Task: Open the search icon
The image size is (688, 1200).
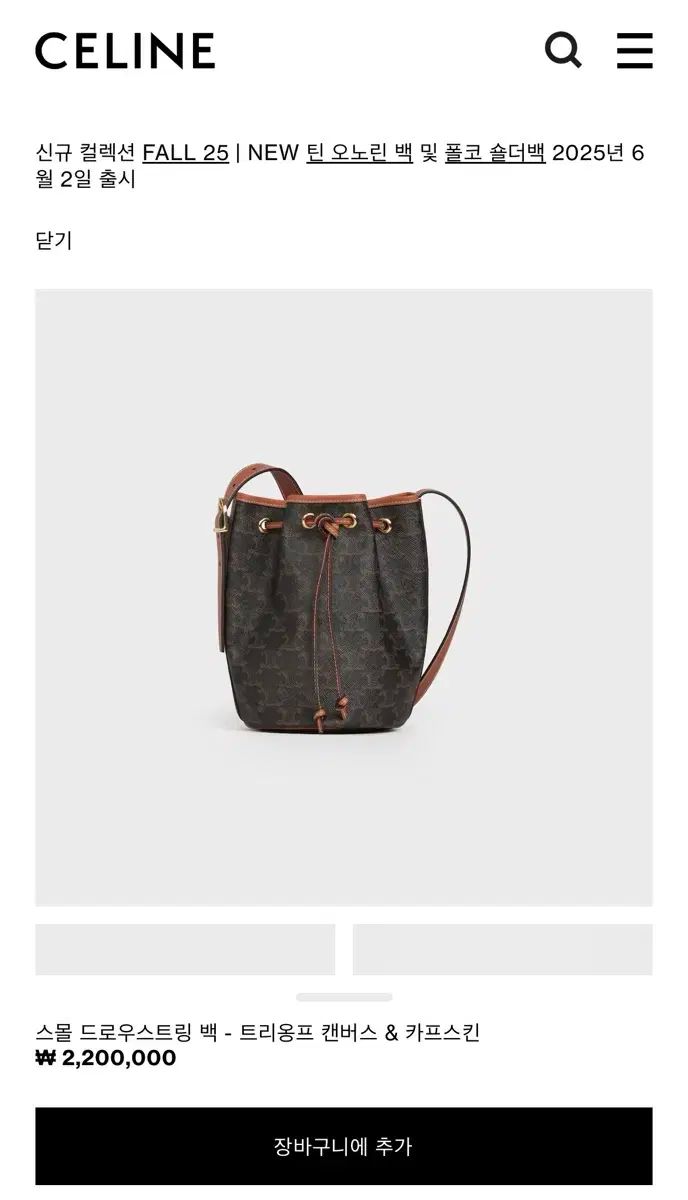Action: pos(563,50)
